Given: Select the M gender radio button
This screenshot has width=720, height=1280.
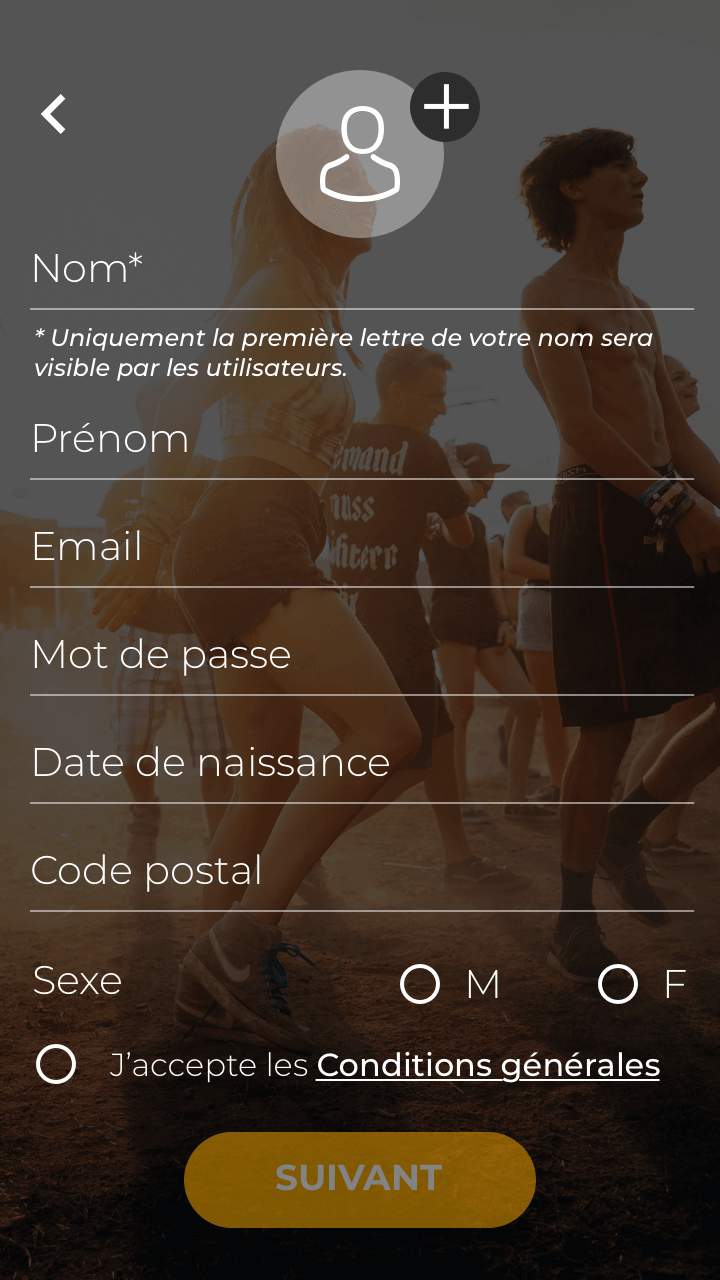Looking at the screenshot, I should 421,984.
